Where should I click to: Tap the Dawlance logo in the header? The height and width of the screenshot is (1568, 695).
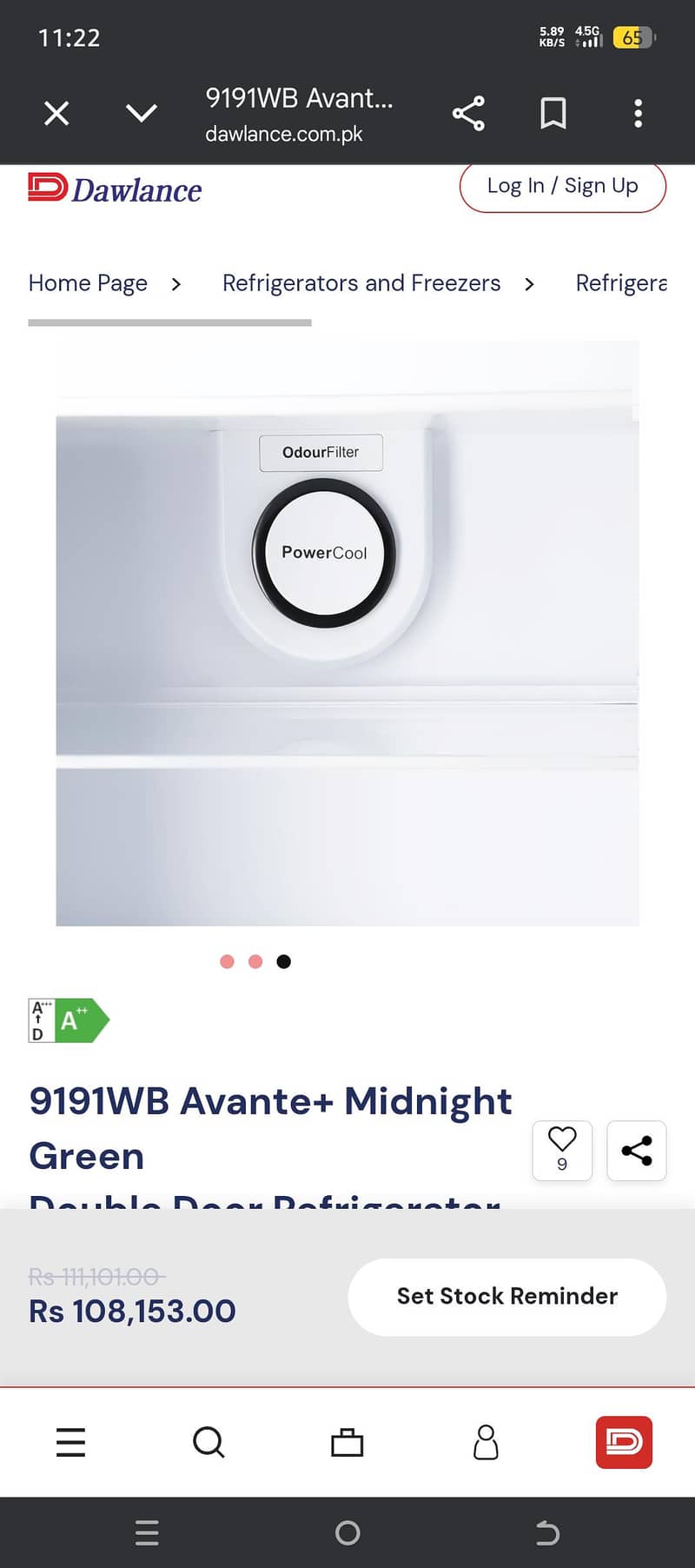114,189
